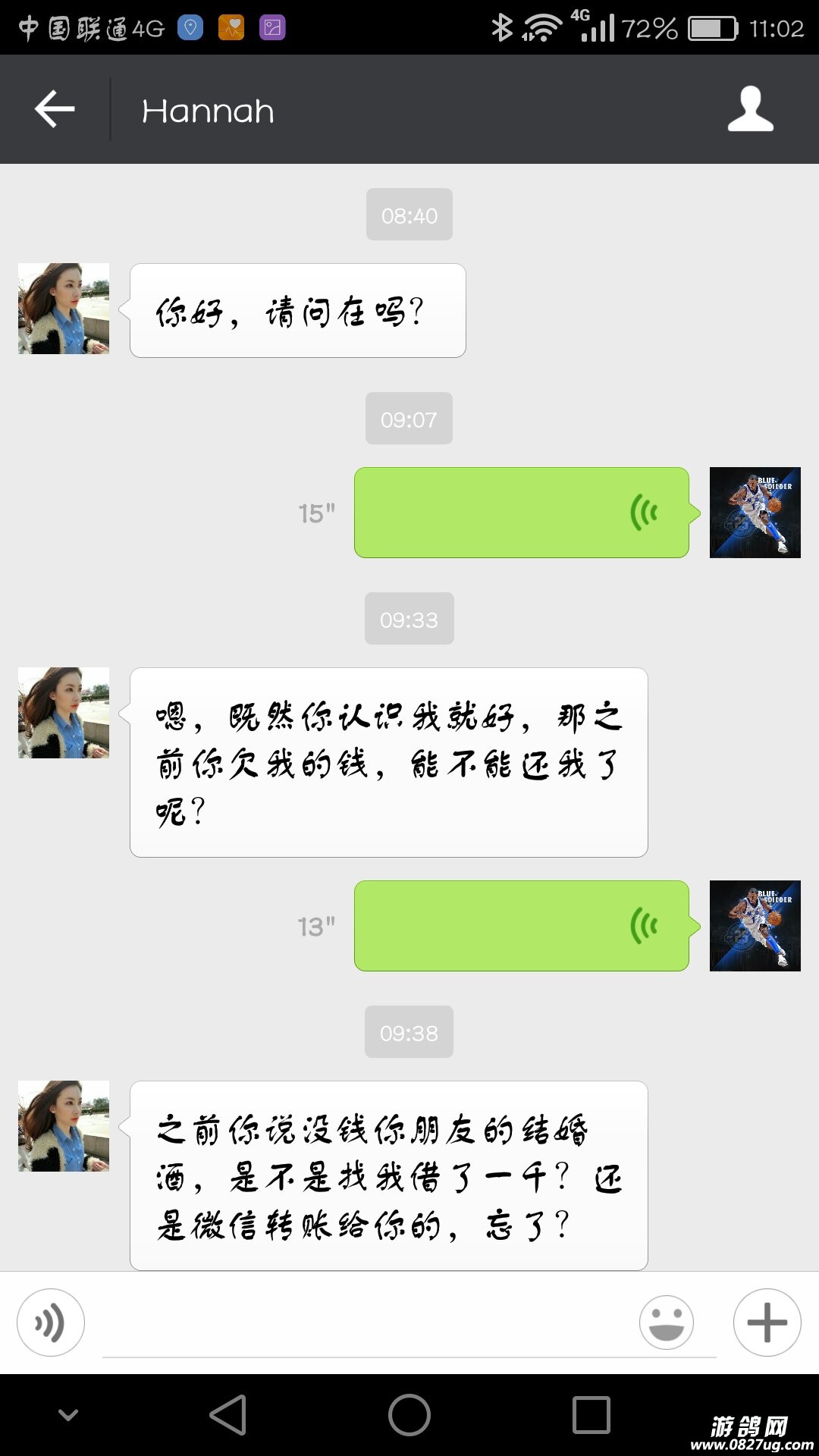Tap Hannah's avatar beside 你好 message
819x1456 pixels.
pos(64,309)
